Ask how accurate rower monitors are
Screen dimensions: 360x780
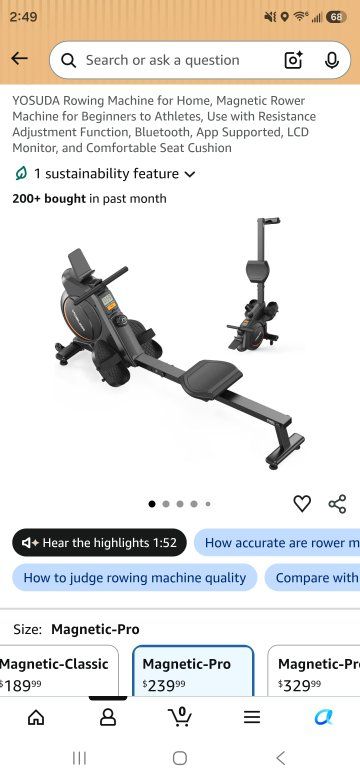coord(277,542)
